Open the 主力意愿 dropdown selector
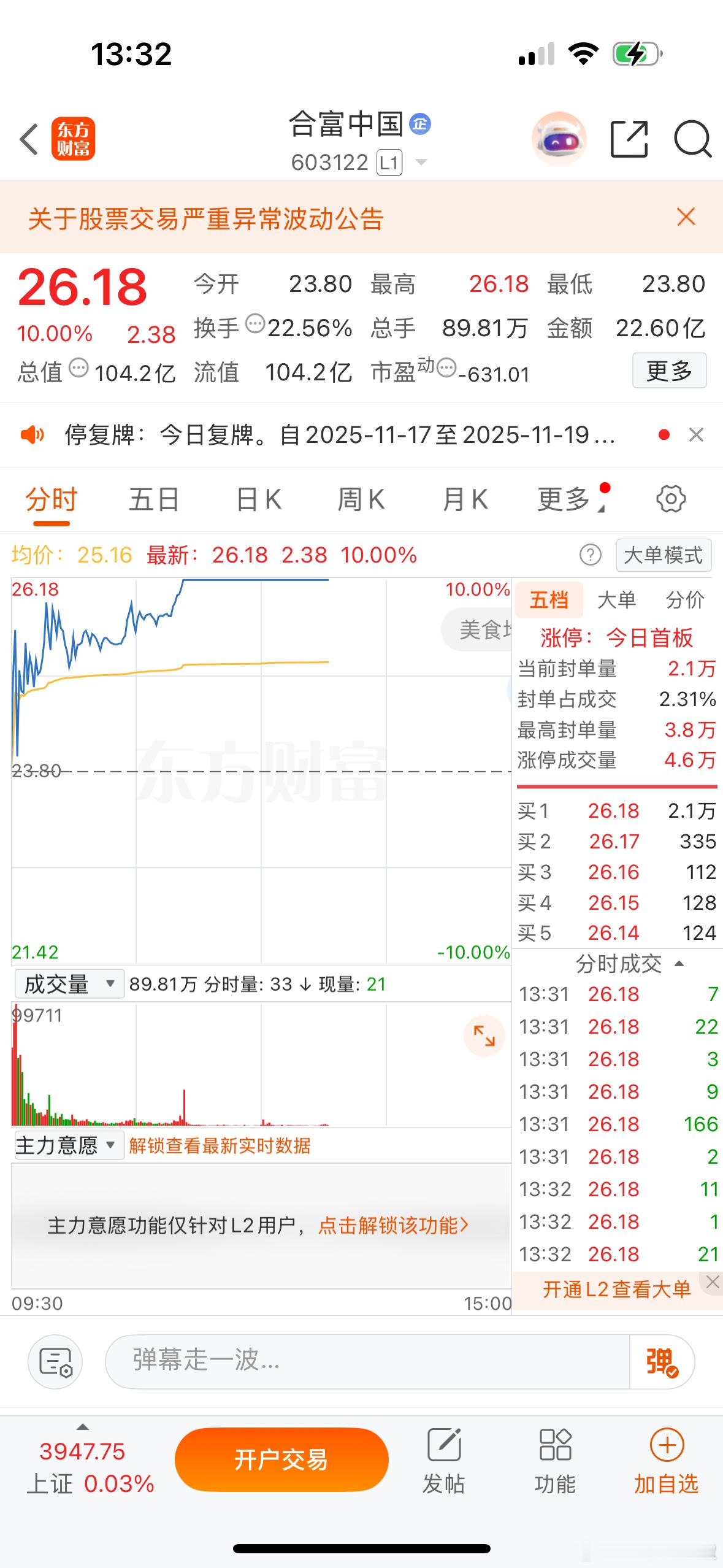 tap(67, 1143)
